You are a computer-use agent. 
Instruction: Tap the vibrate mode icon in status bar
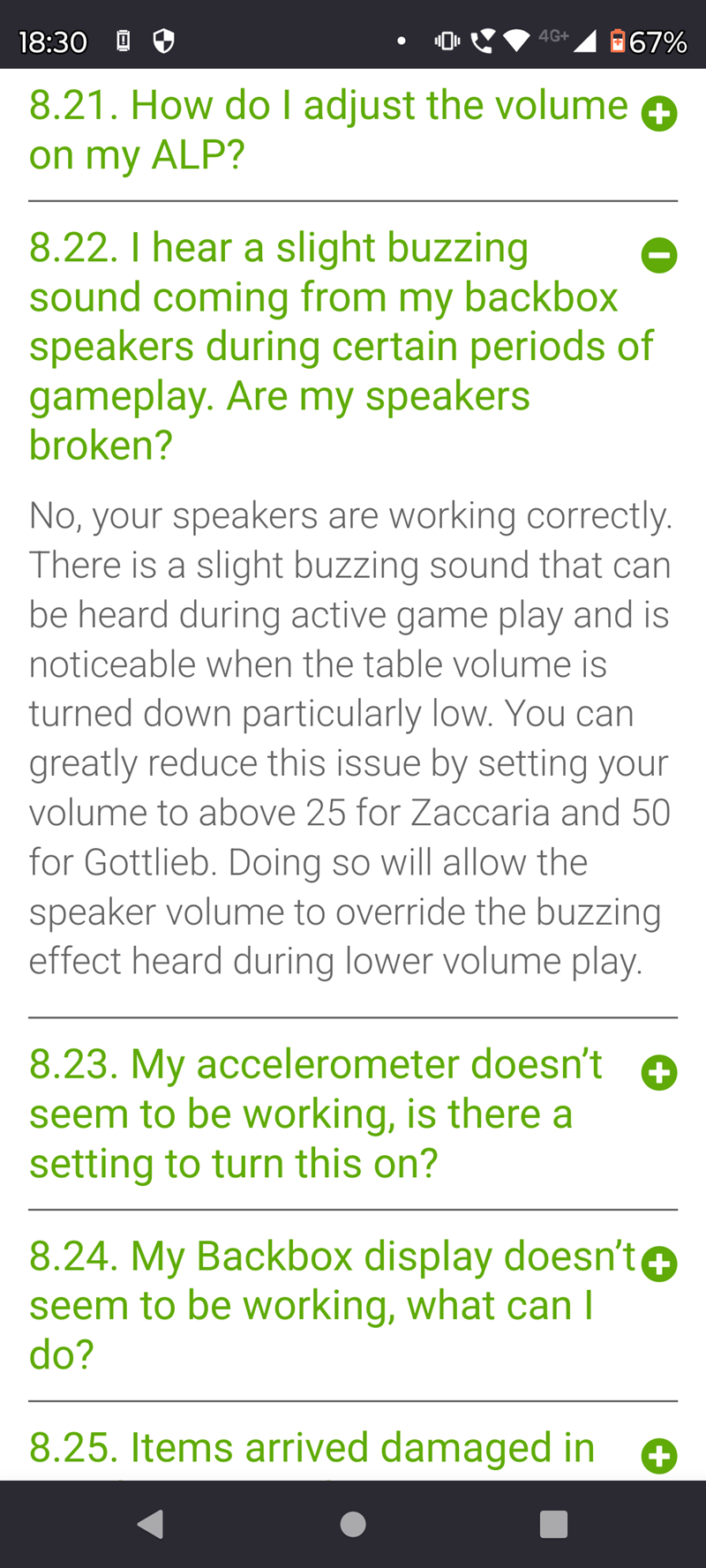click(446, 41)
